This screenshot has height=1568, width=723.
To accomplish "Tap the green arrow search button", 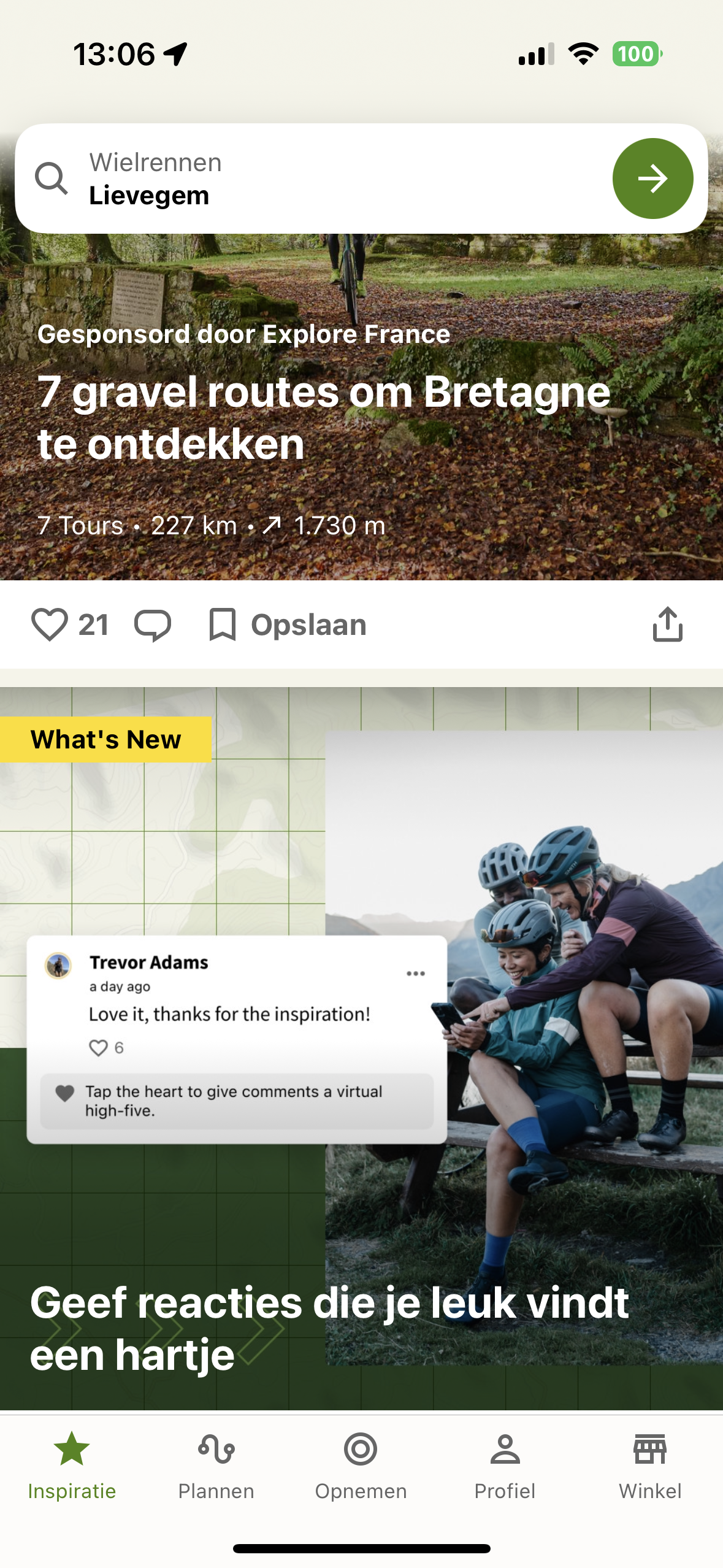I will (652, 179).
